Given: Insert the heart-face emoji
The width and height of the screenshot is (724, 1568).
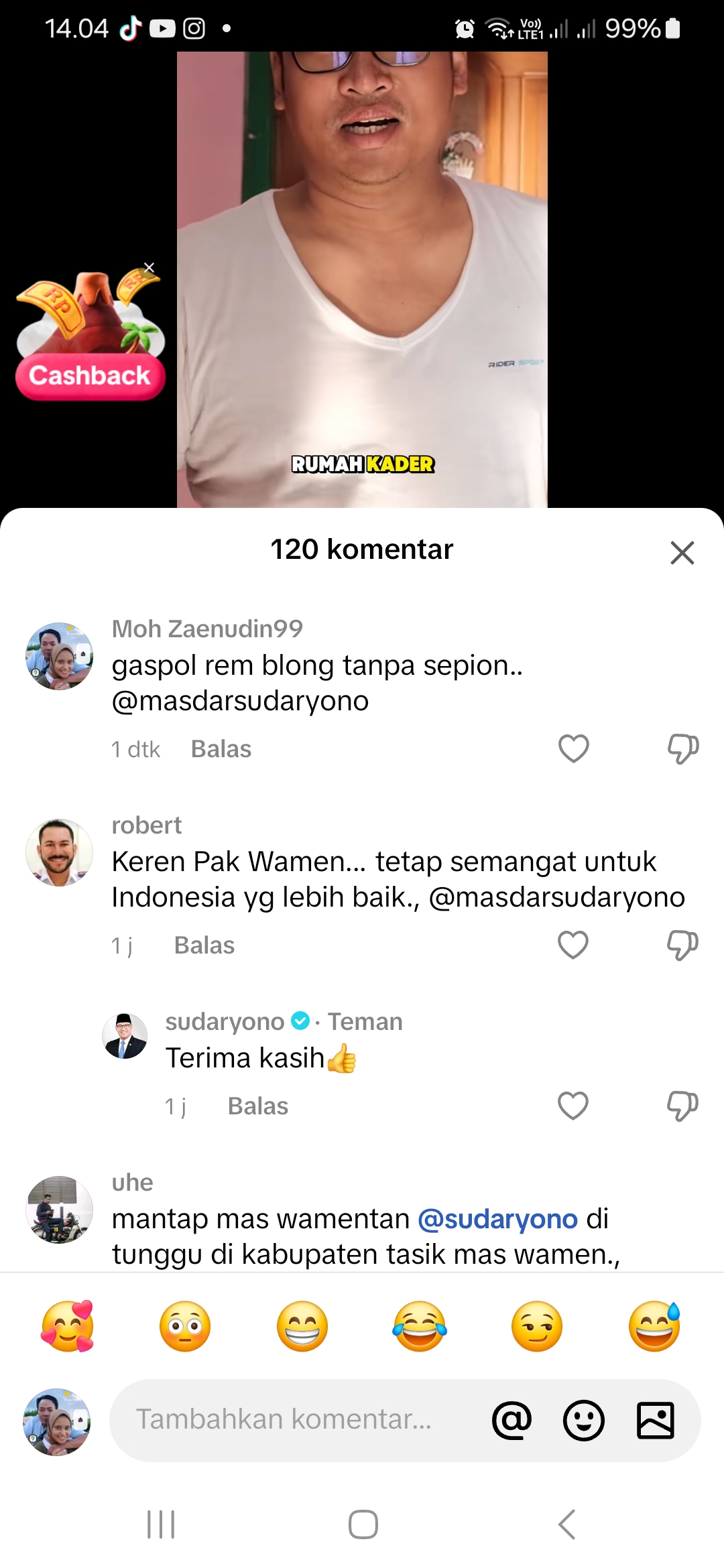Looking at the screenshot, I should tap(68, 1326).
